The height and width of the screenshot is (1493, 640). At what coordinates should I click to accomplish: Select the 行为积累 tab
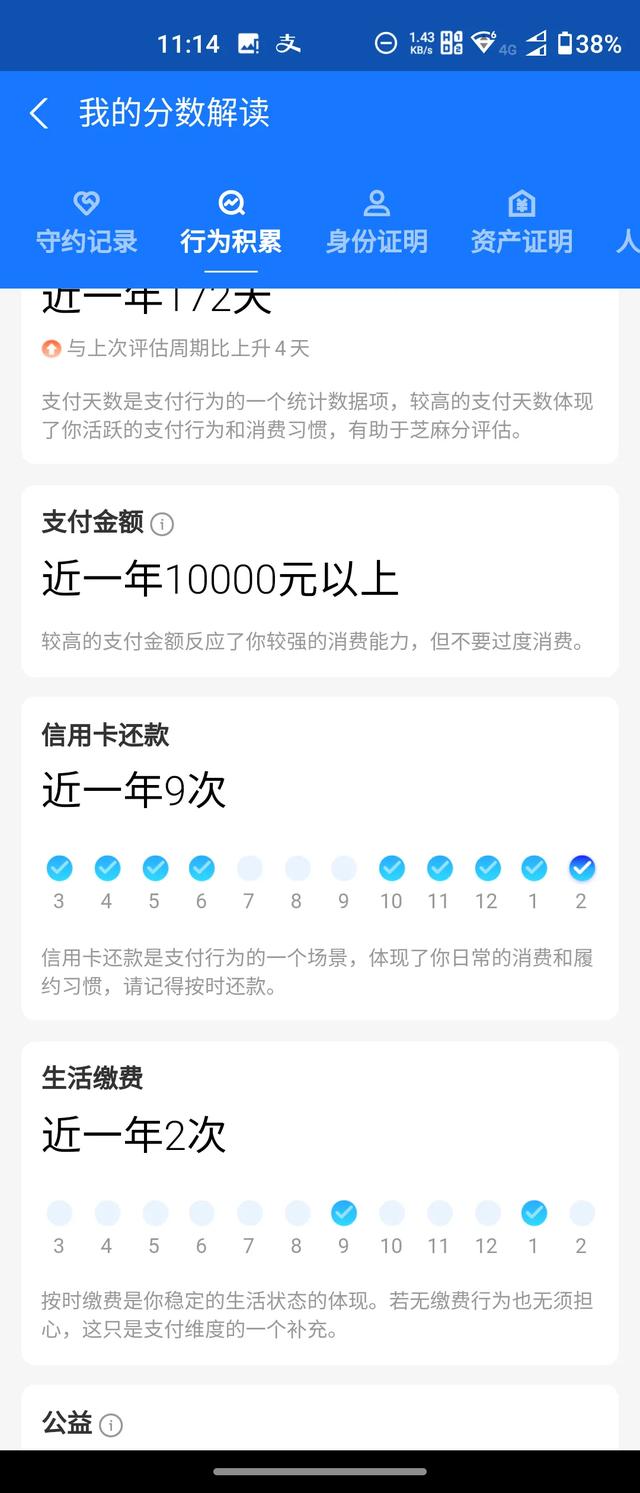tap(231, 223)
